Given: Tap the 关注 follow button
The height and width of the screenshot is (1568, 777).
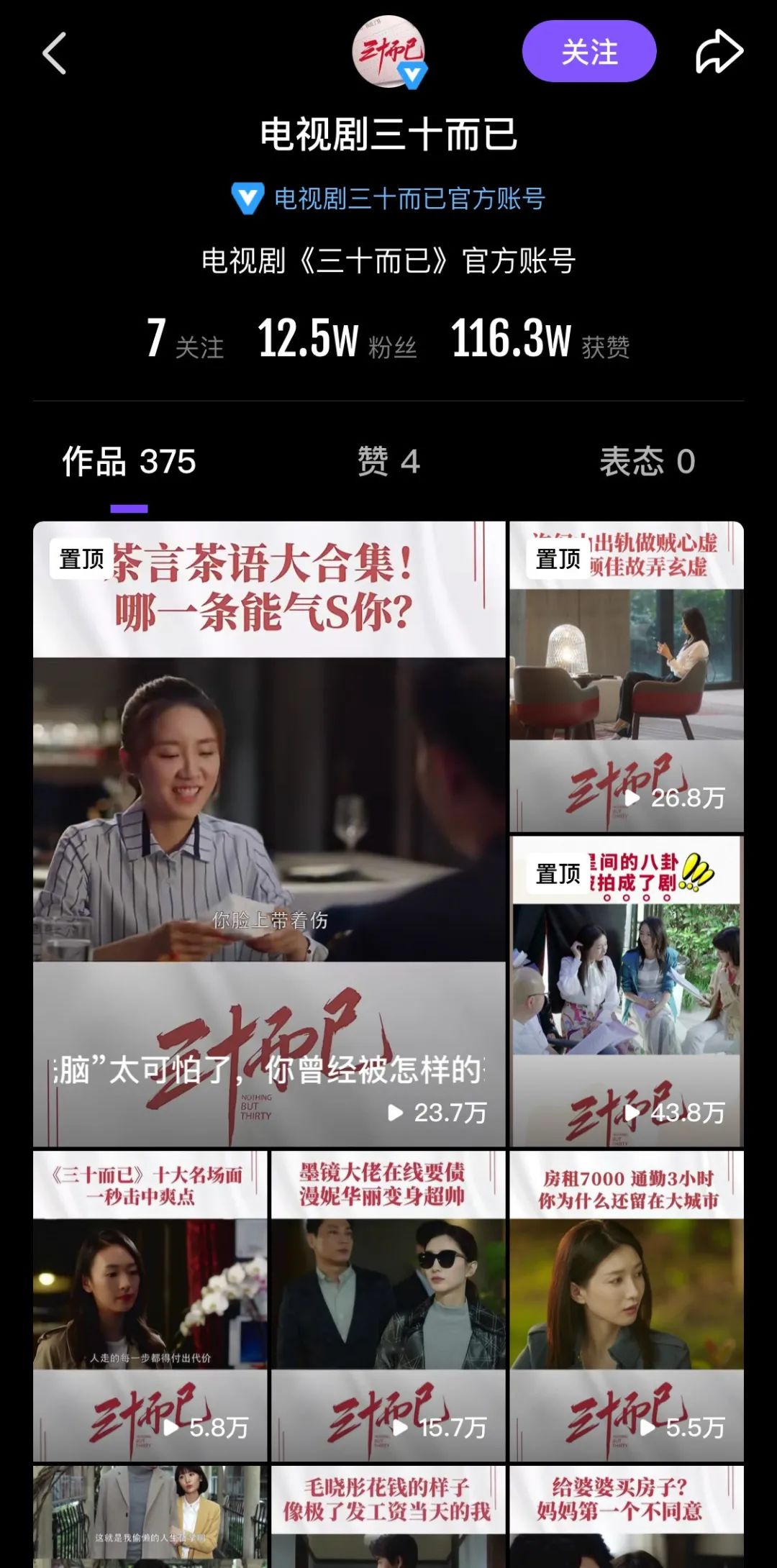Looking at the screenshot, I should pos(589,52).
